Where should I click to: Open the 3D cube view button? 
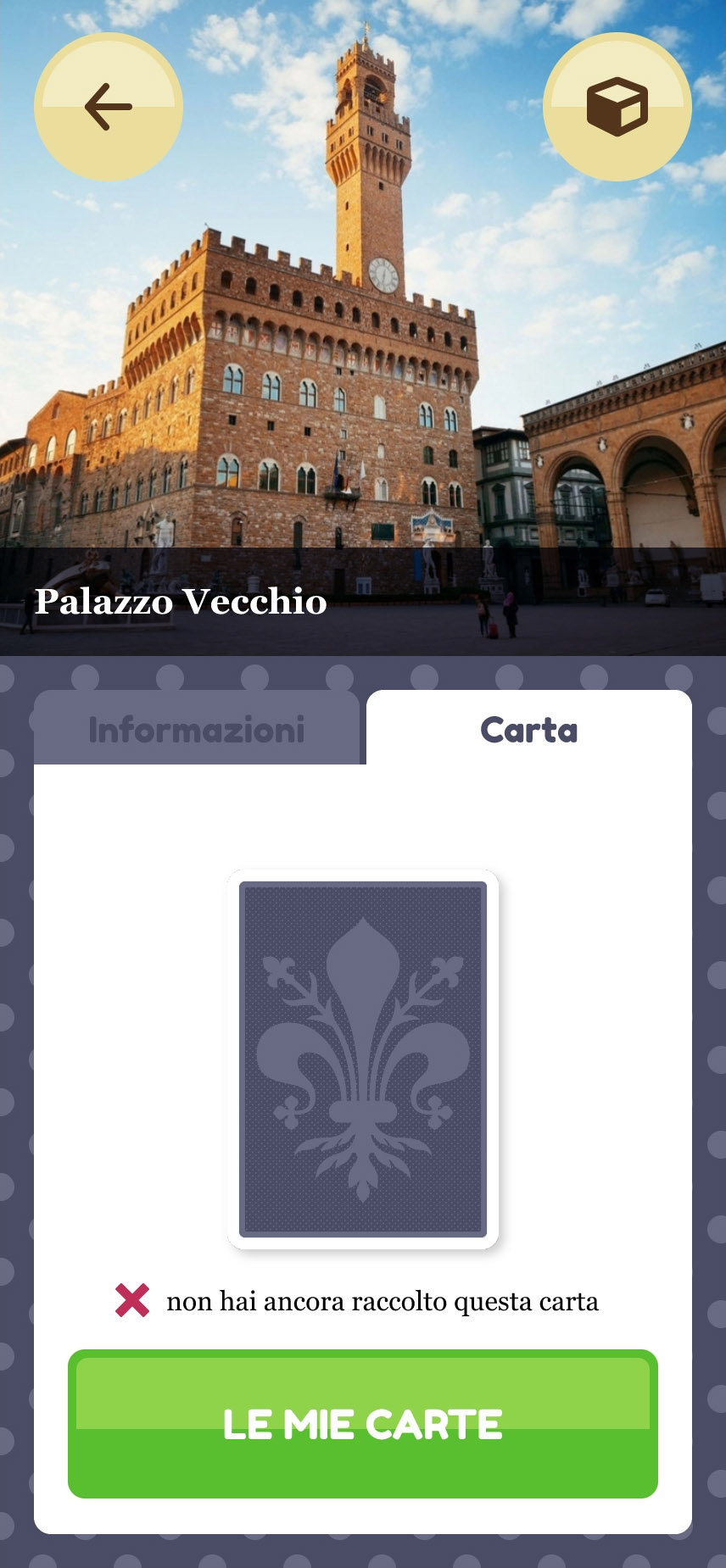pos(617,107)
